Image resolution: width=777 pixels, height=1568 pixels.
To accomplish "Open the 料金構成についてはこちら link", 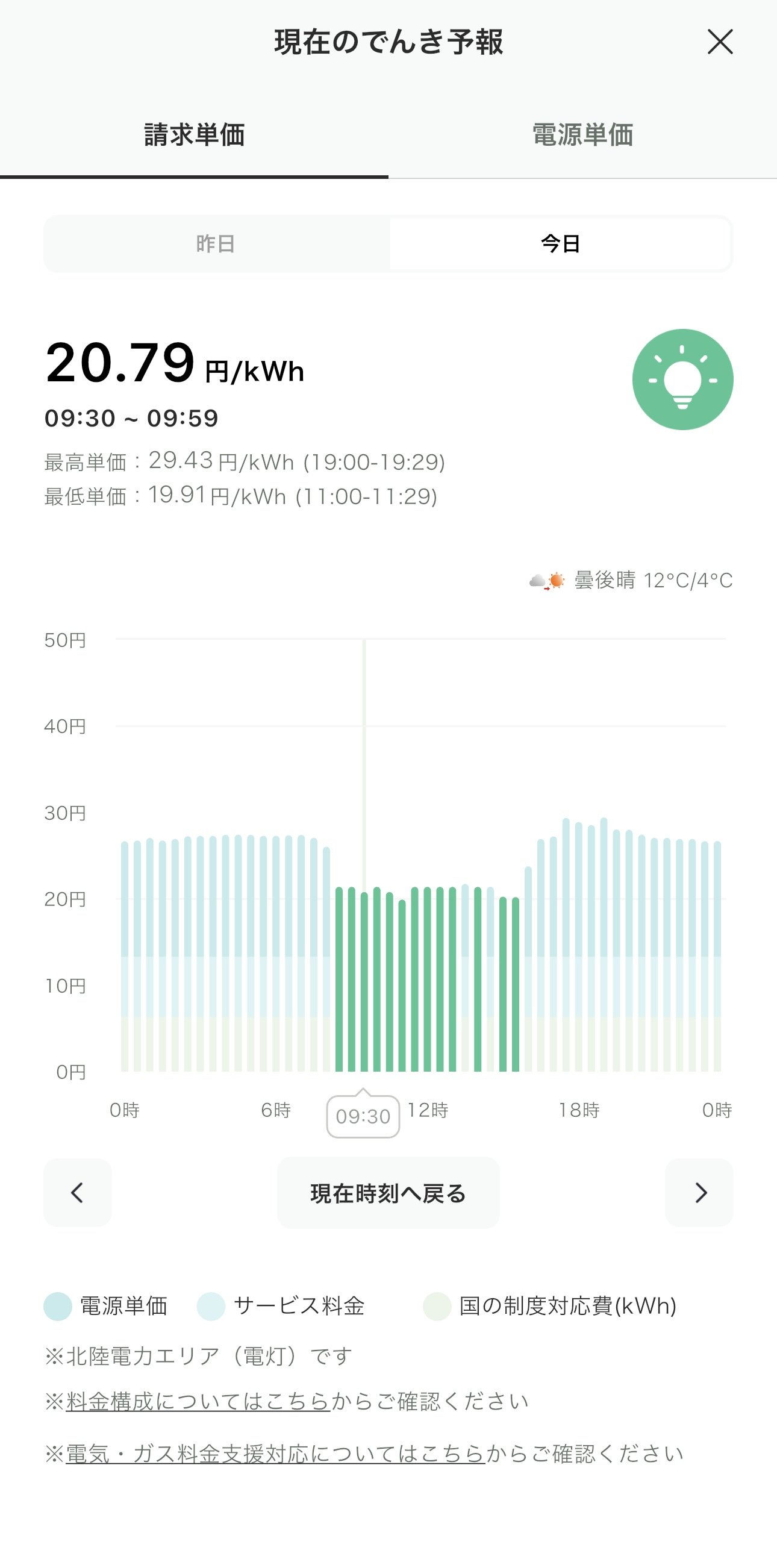I will pos(198,1401).
